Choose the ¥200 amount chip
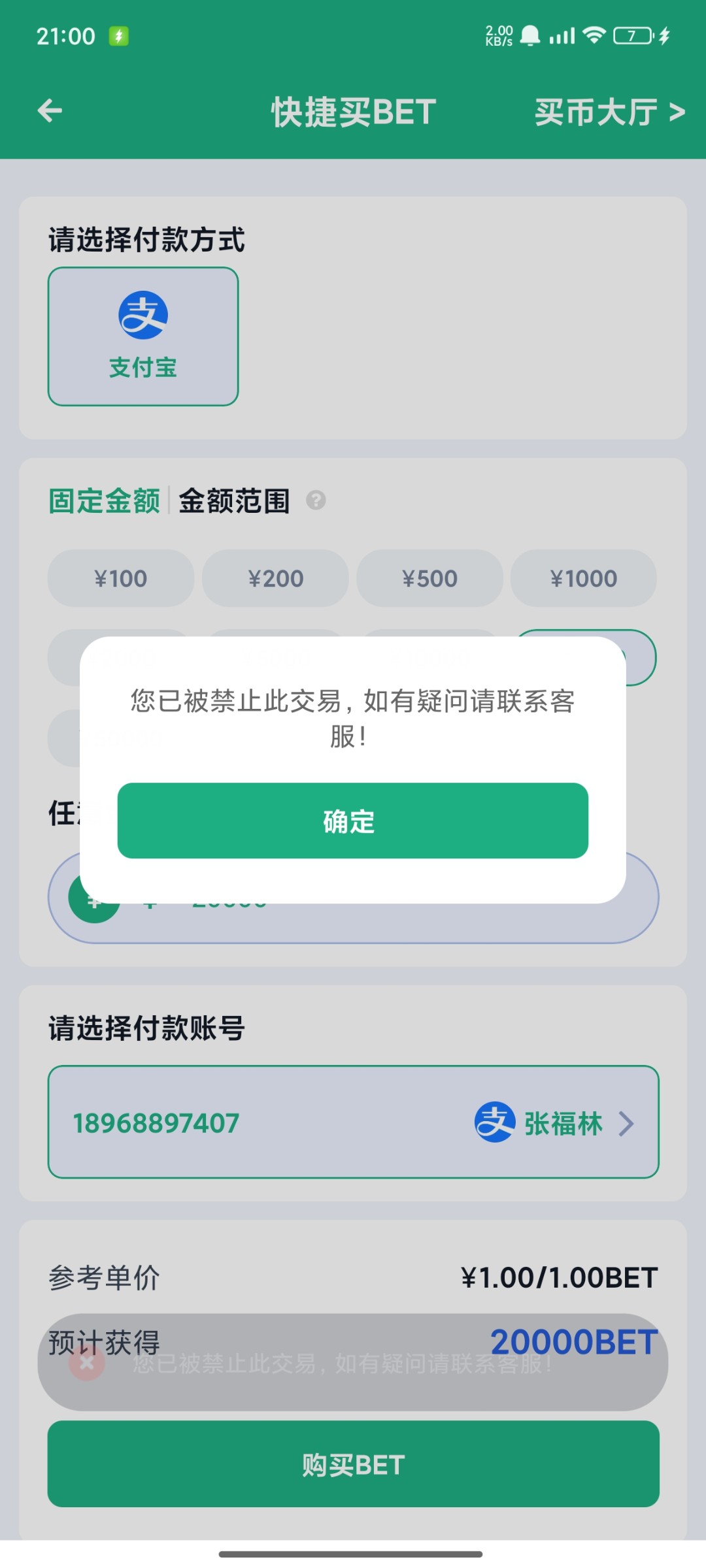 [275, 578]
